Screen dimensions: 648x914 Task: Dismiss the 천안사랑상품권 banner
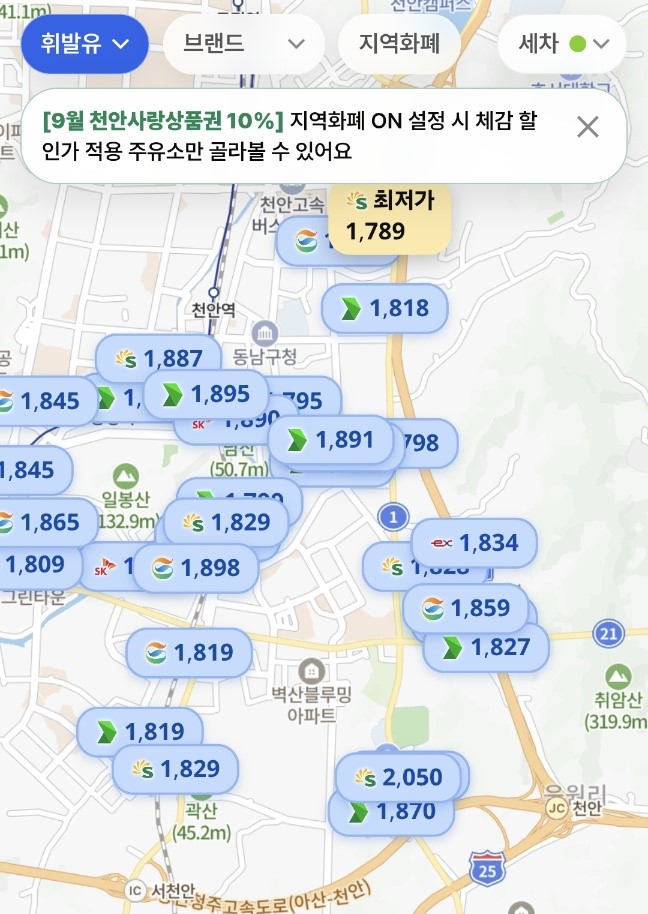click(x=587, y=126)
